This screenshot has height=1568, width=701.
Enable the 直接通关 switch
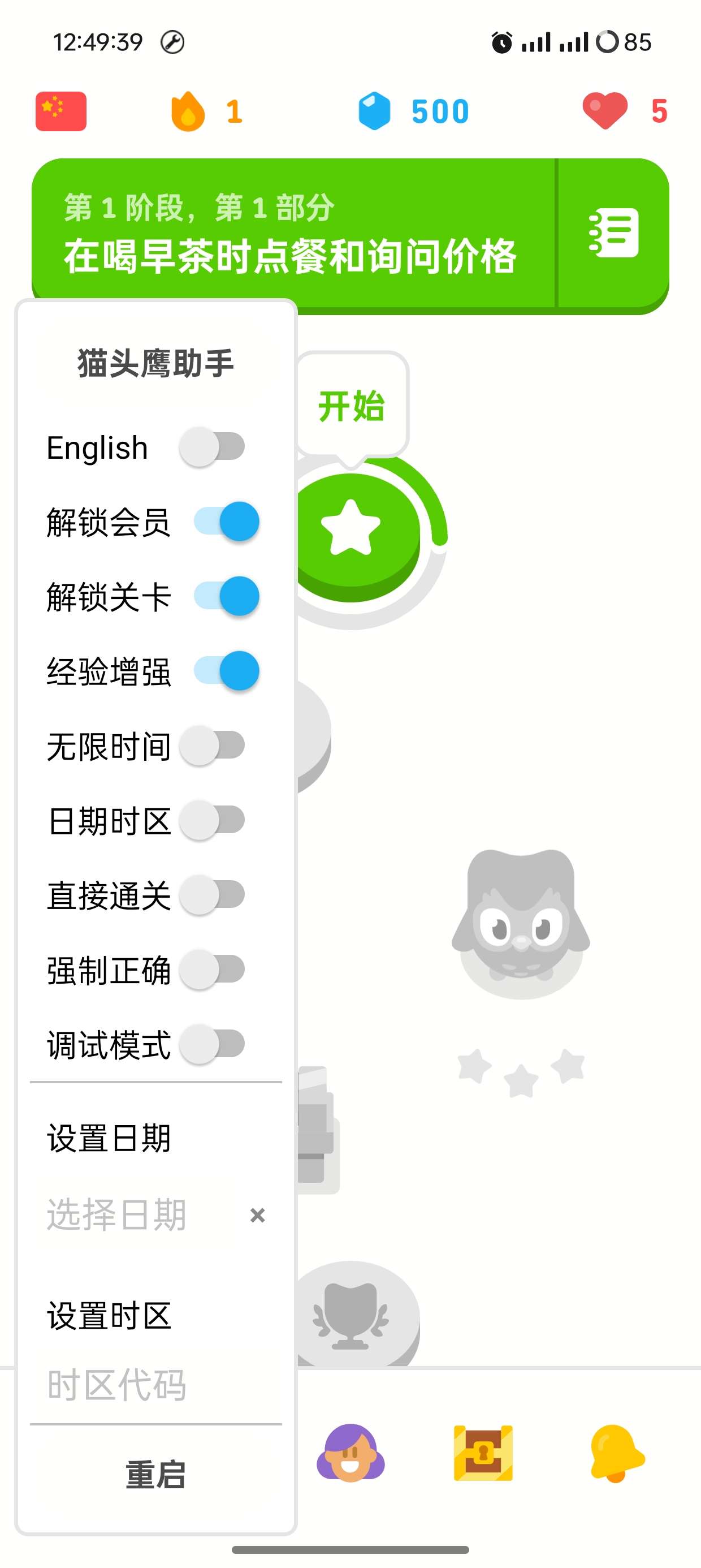tap(212, 895)
